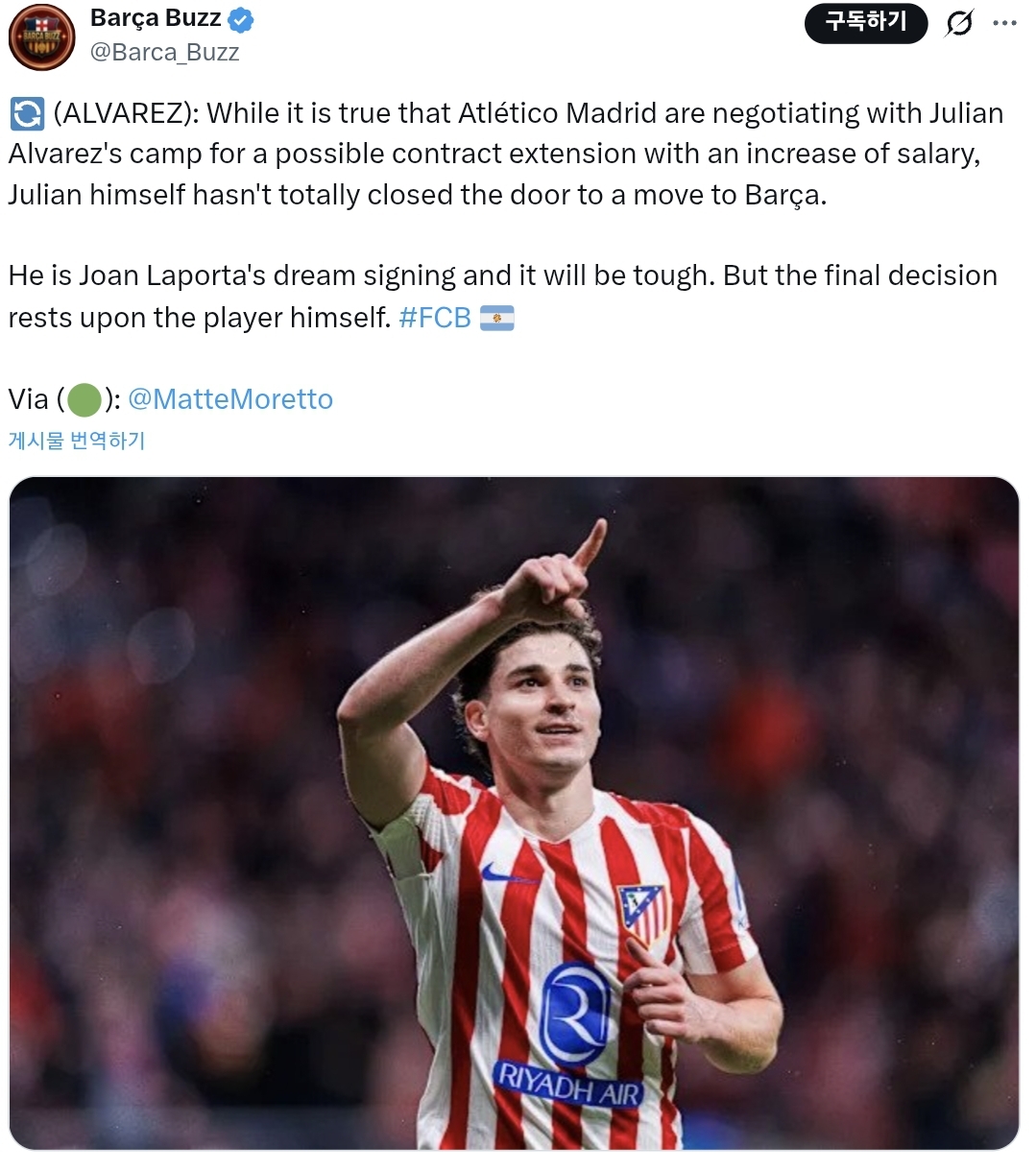Open the @Barca_Buzz handle

pyautogui.click(x=164, y=52)
